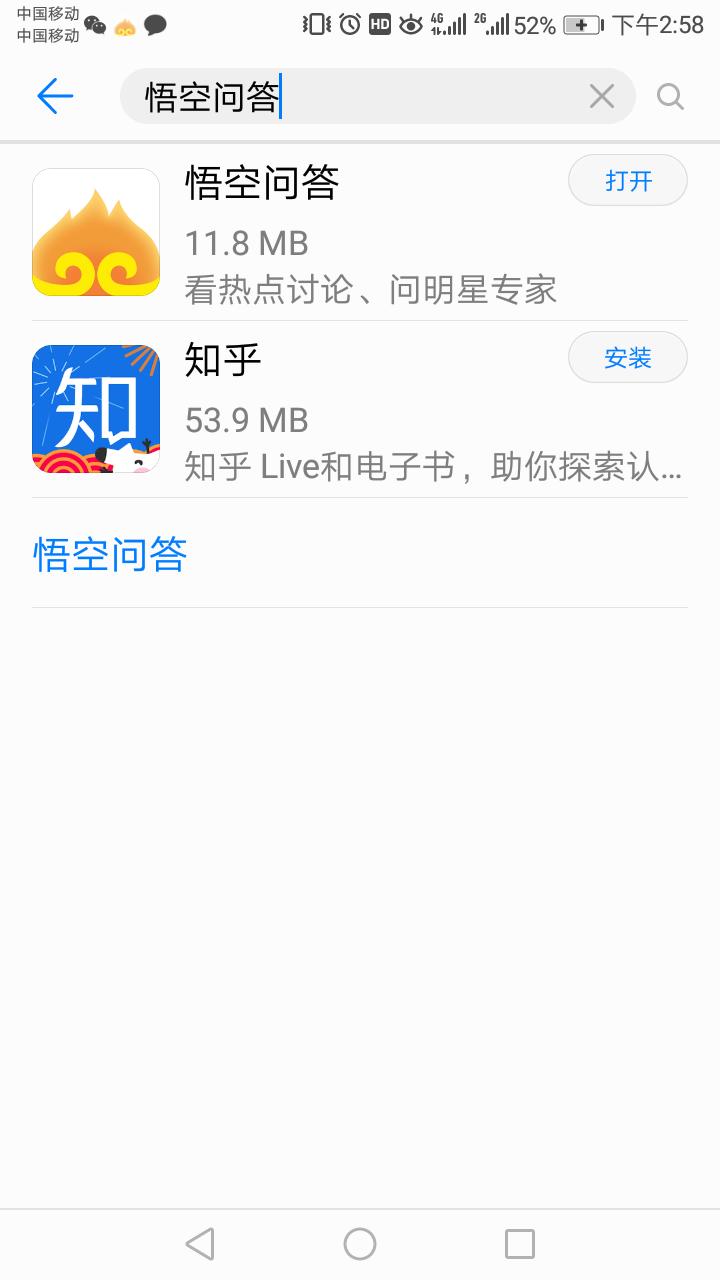Tap the search magnifier icon
This screenshot has height=1280, width=720.
[668, 96]
